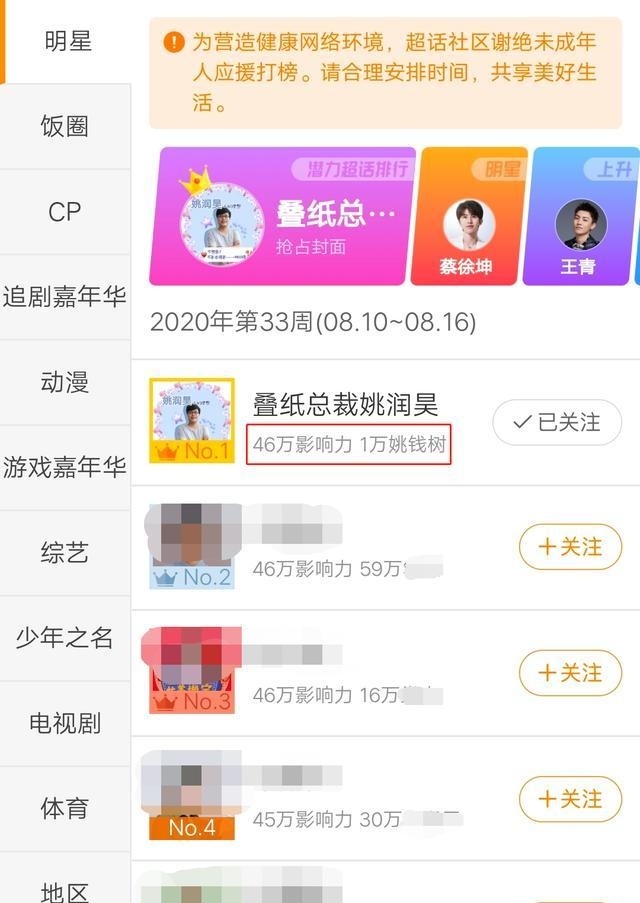Open the 蔡徐坤 star card
This screenshot has height=903, width=640.
pyautogui.click(x=469, y=216)
